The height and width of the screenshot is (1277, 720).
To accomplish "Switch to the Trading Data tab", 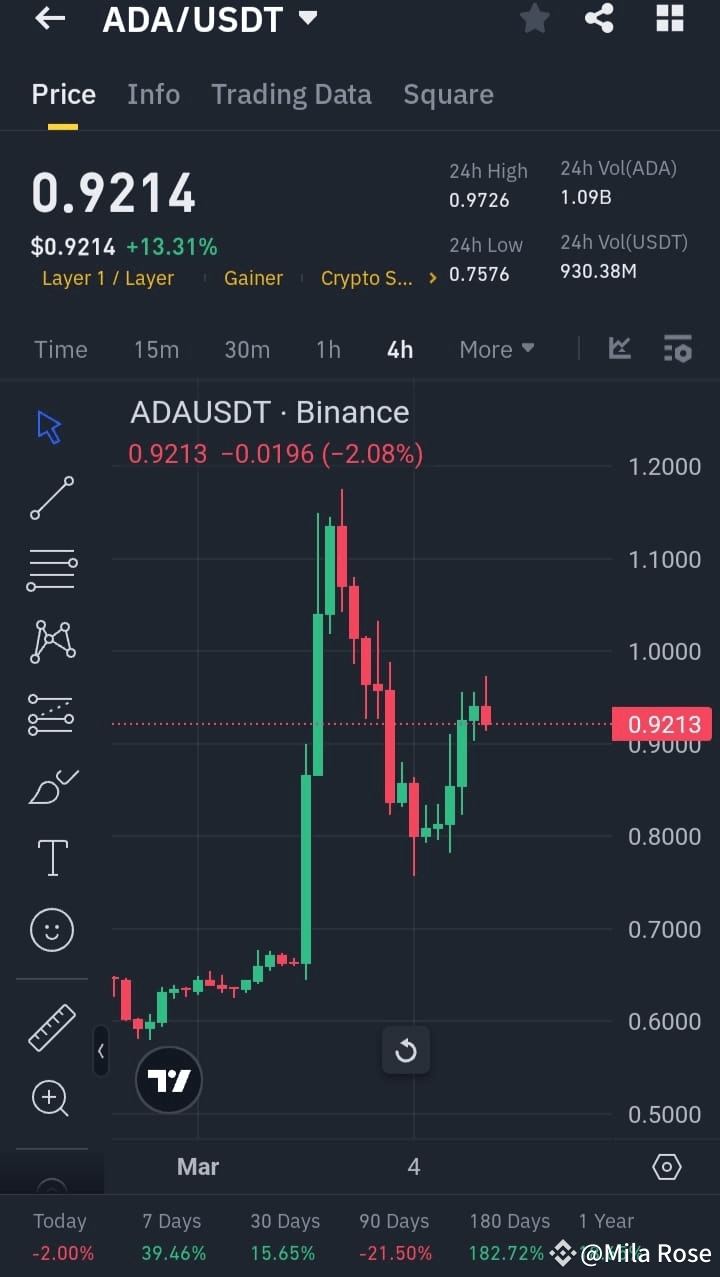I will click(x=291, y=94).
